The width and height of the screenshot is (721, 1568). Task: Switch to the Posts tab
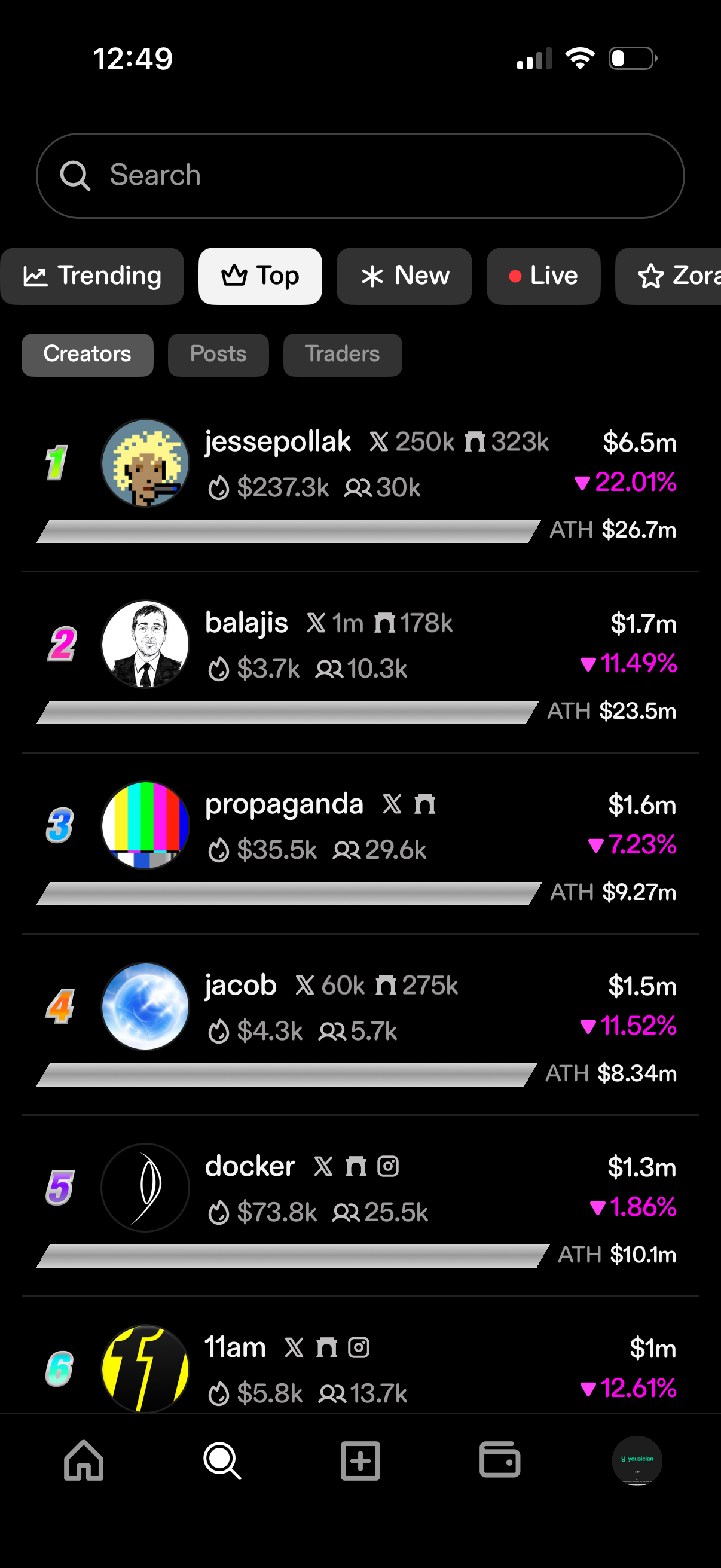pos(218,355)
